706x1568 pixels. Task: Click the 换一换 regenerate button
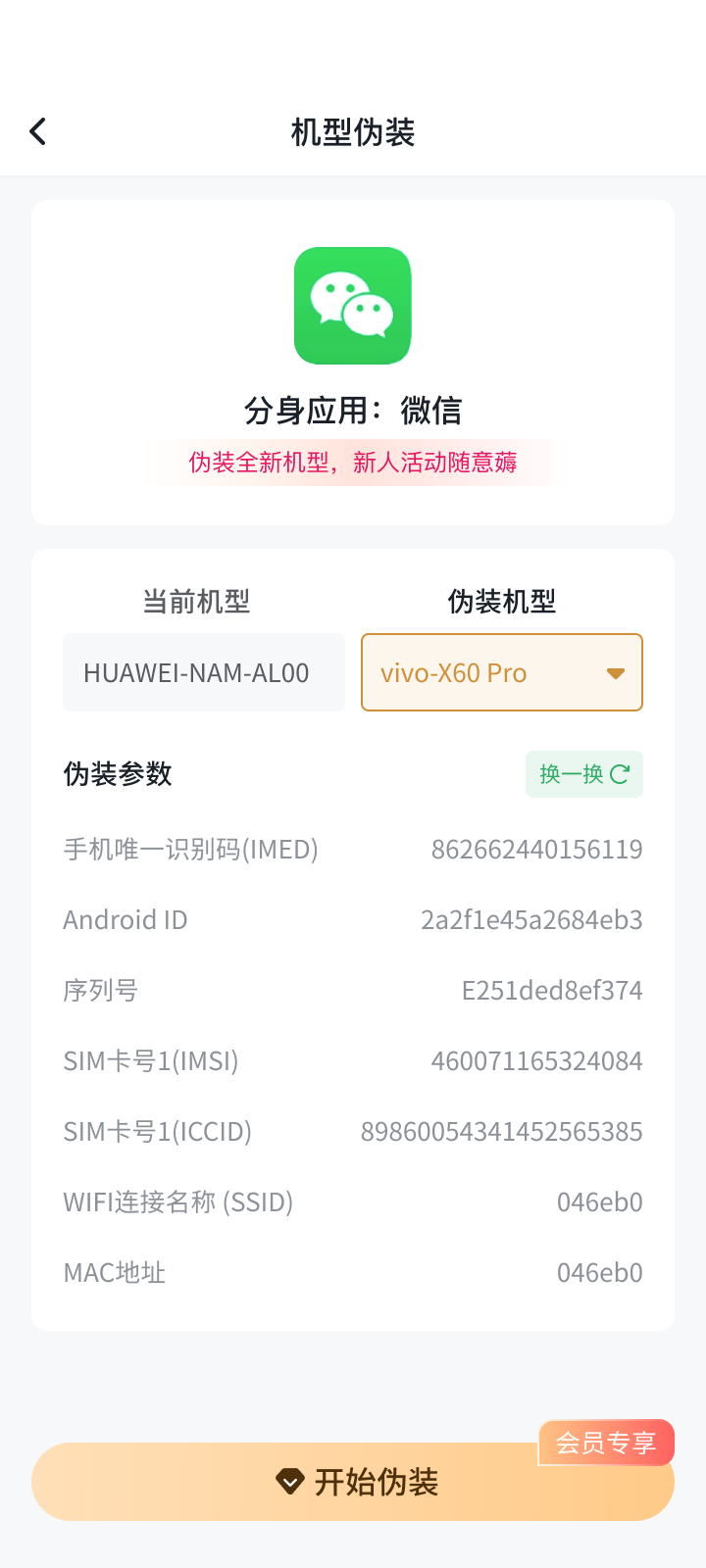pyautogui.click(x=583, y=774)
